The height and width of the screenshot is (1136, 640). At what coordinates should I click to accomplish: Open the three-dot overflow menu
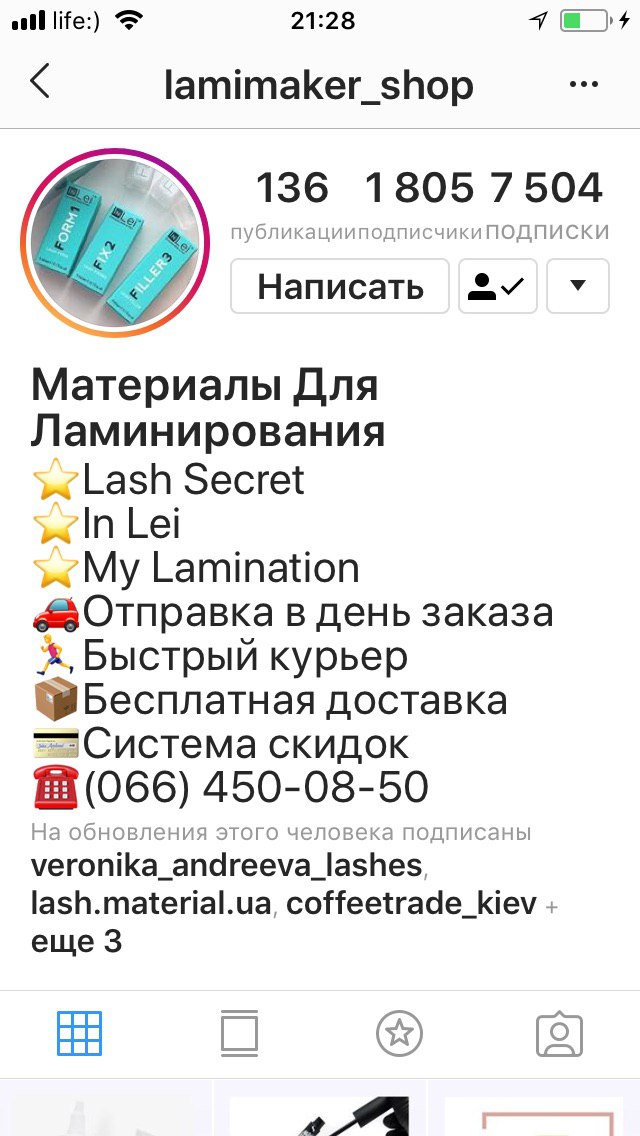coord(584,84)
